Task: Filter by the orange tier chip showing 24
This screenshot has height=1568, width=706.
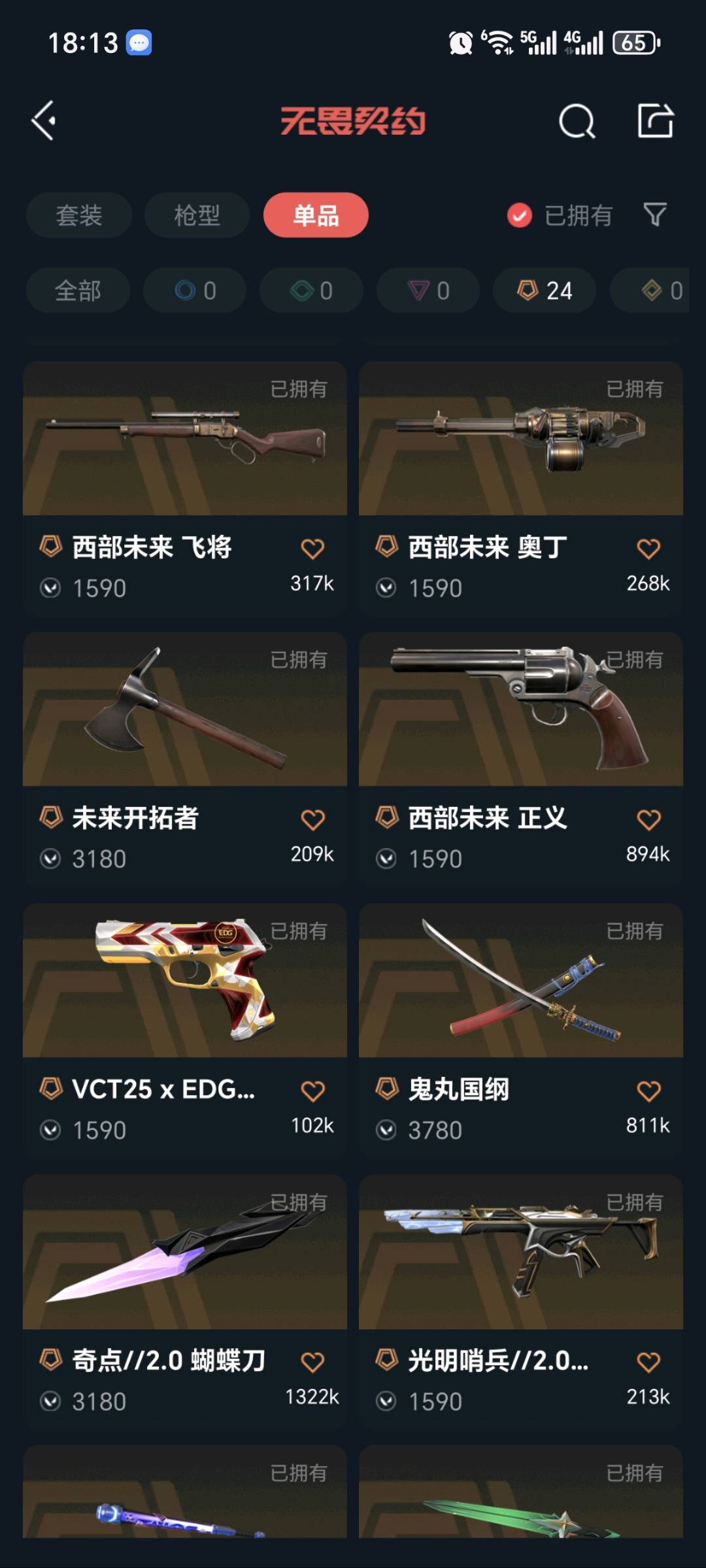Action: [545, 290]
